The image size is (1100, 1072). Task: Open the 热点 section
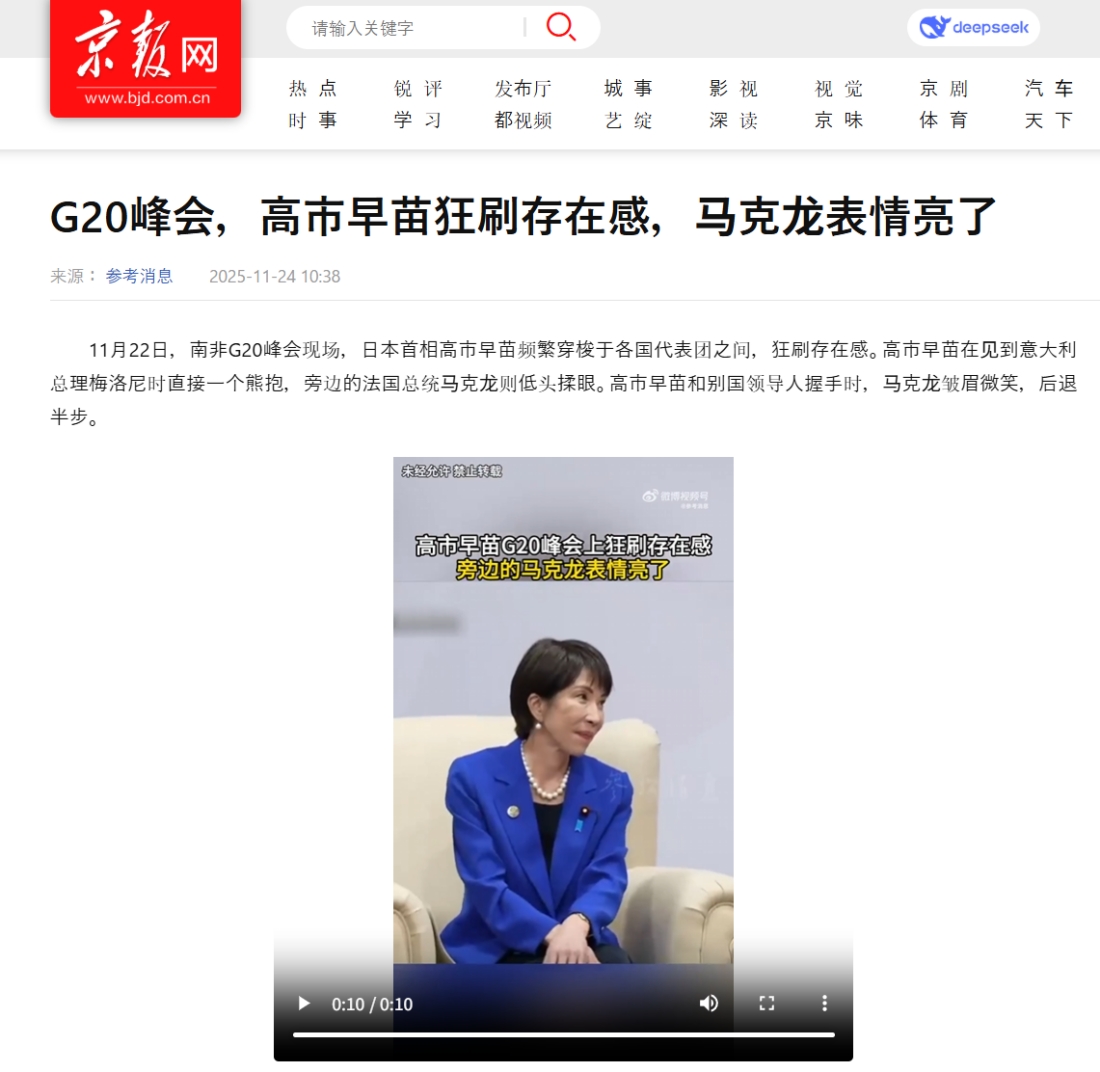tap(313, 88)
